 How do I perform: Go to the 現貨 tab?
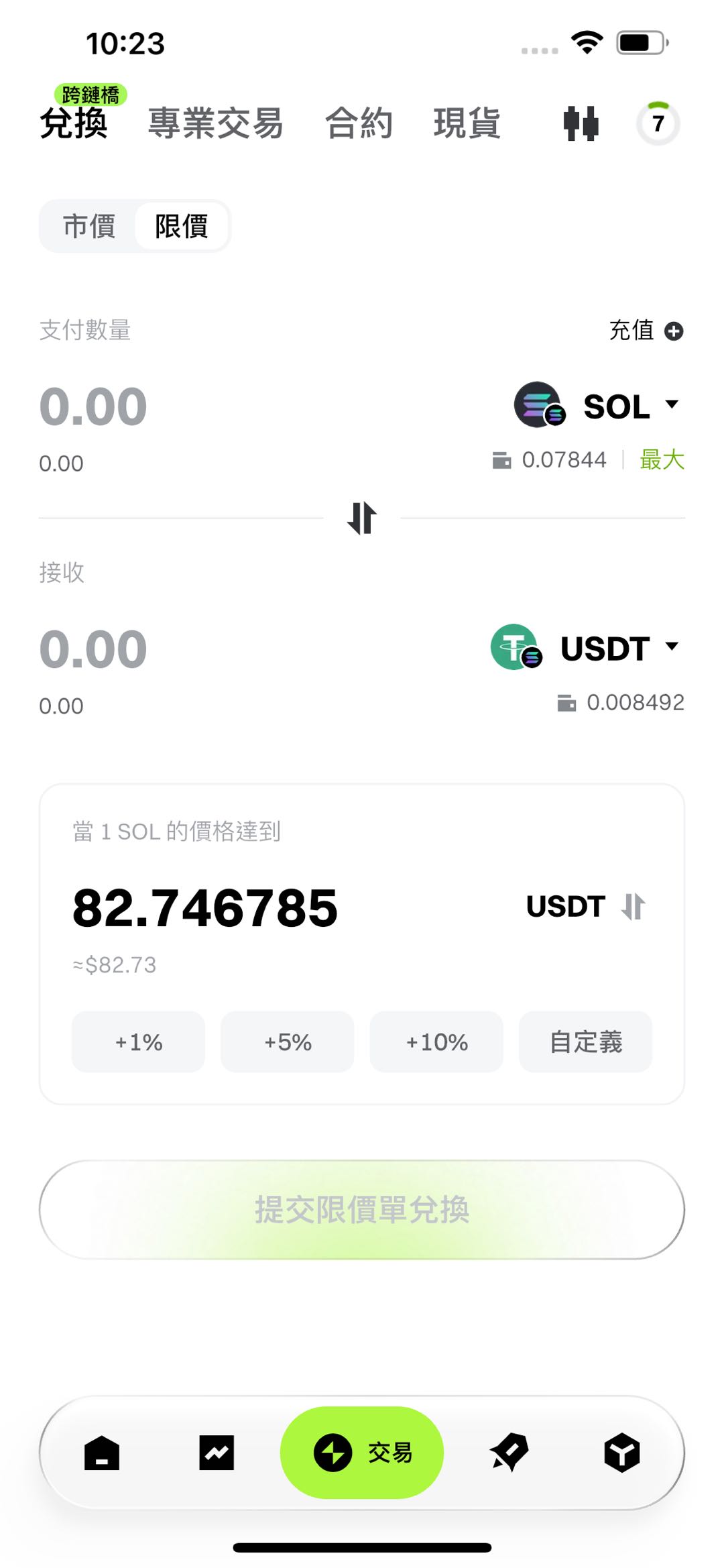[x=467, y=123]
